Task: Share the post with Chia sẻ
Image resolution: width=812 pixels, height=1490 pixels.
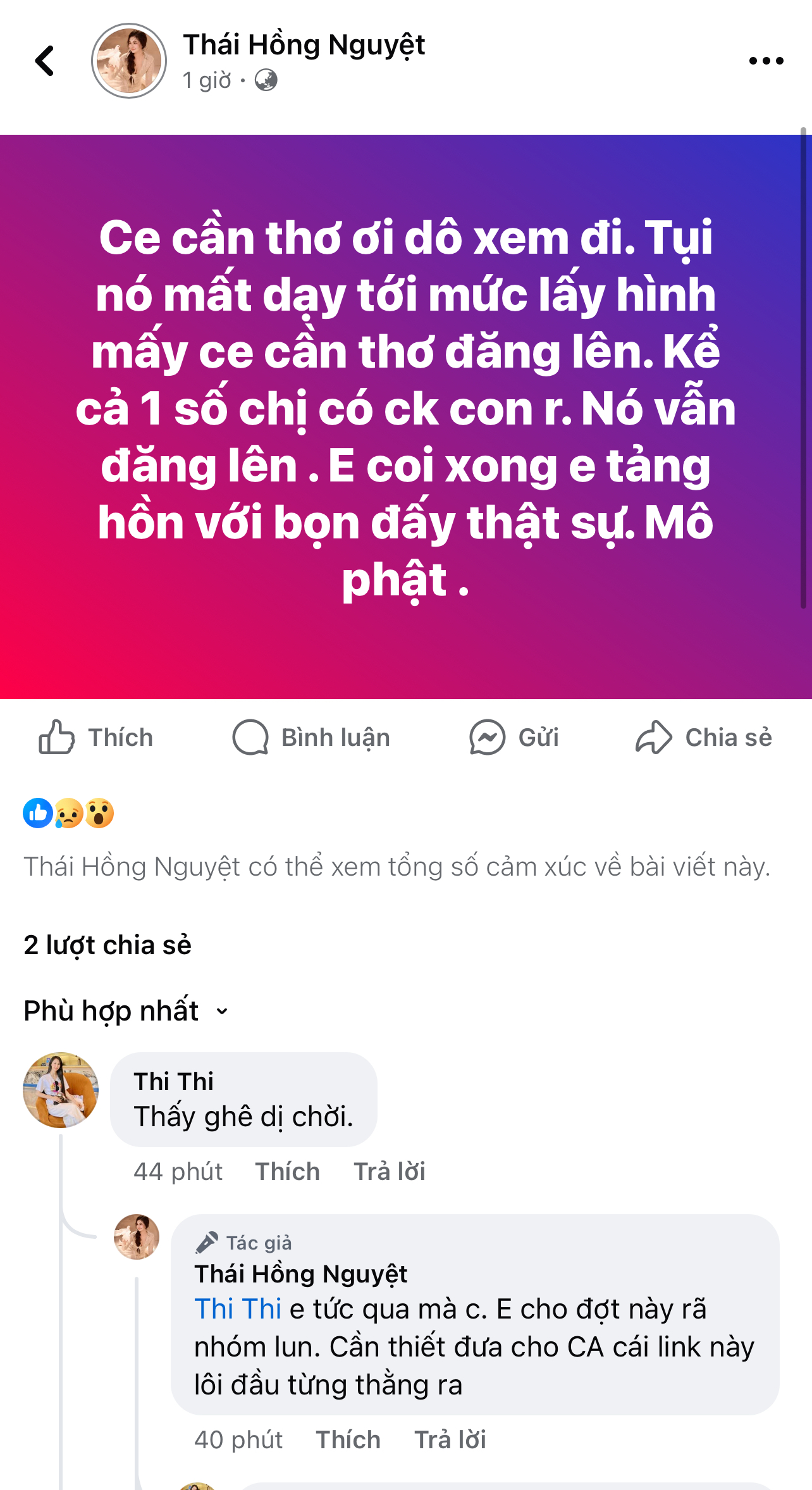Action: pos(704,738)
